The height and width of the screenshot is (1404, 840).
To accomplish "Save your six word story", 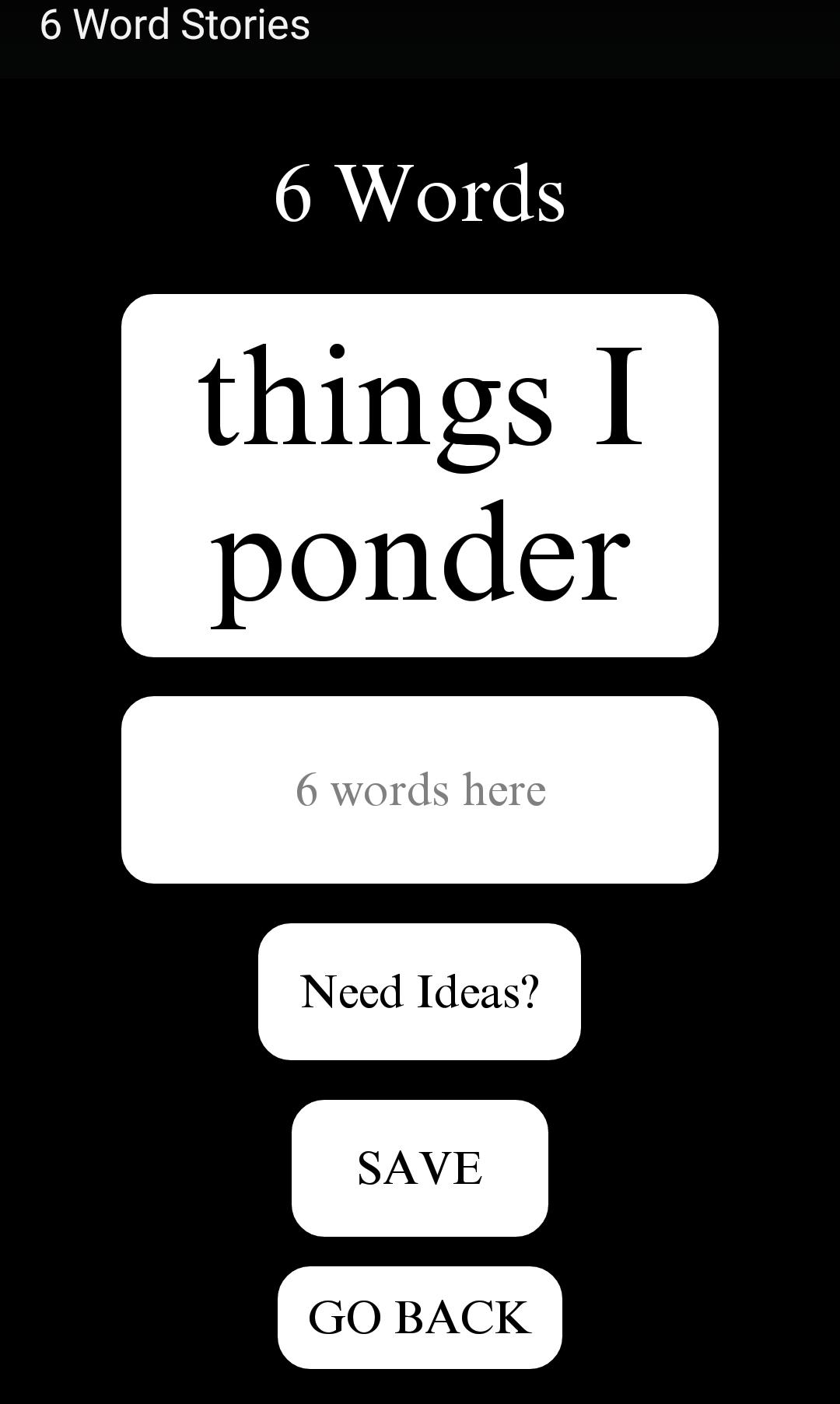I will click(420, 1165).
